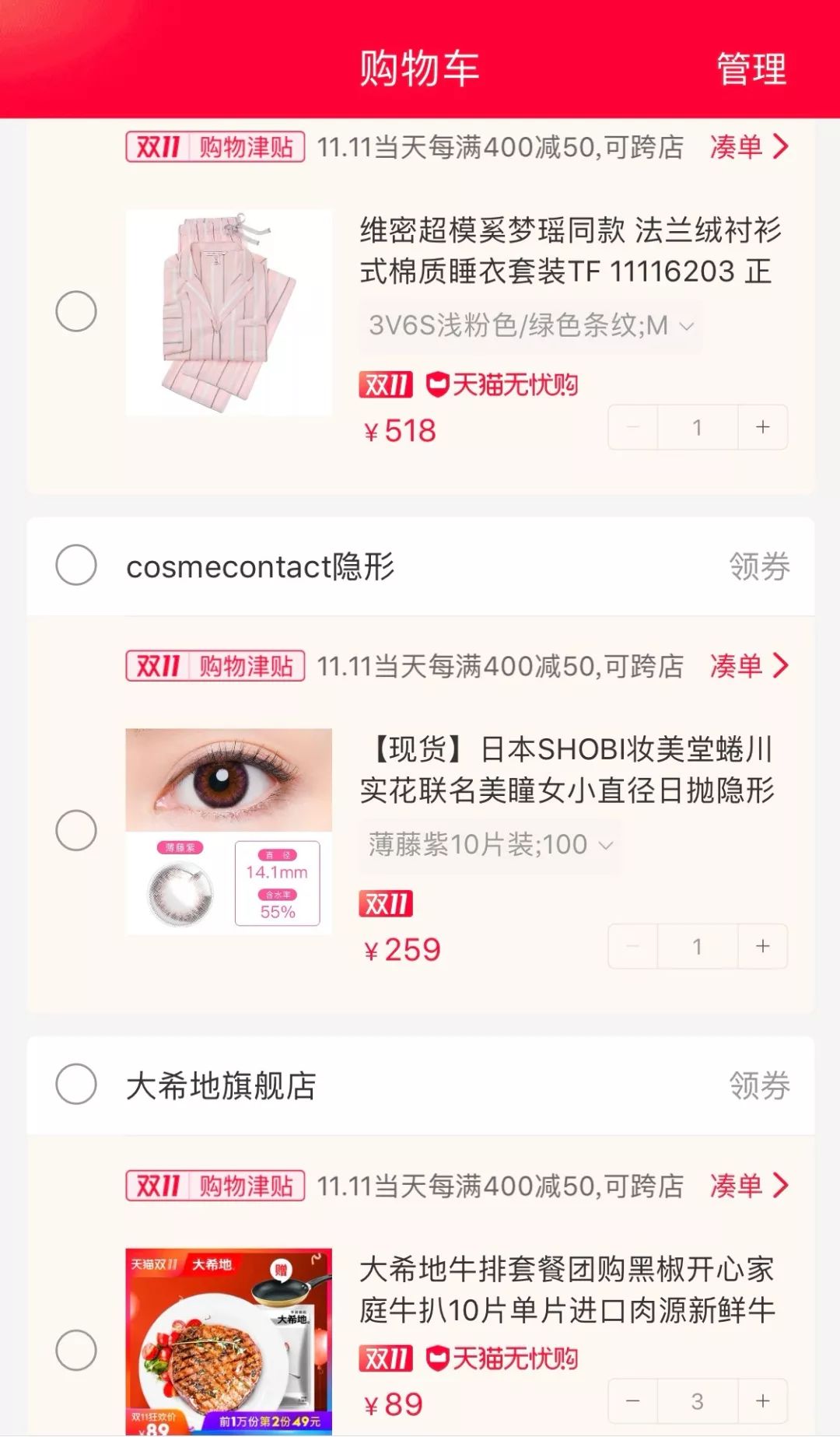The height and width of the screenshot is (1437, 840).
Task: Click the 双11 badge on pajama item
Action: (386, 384)
